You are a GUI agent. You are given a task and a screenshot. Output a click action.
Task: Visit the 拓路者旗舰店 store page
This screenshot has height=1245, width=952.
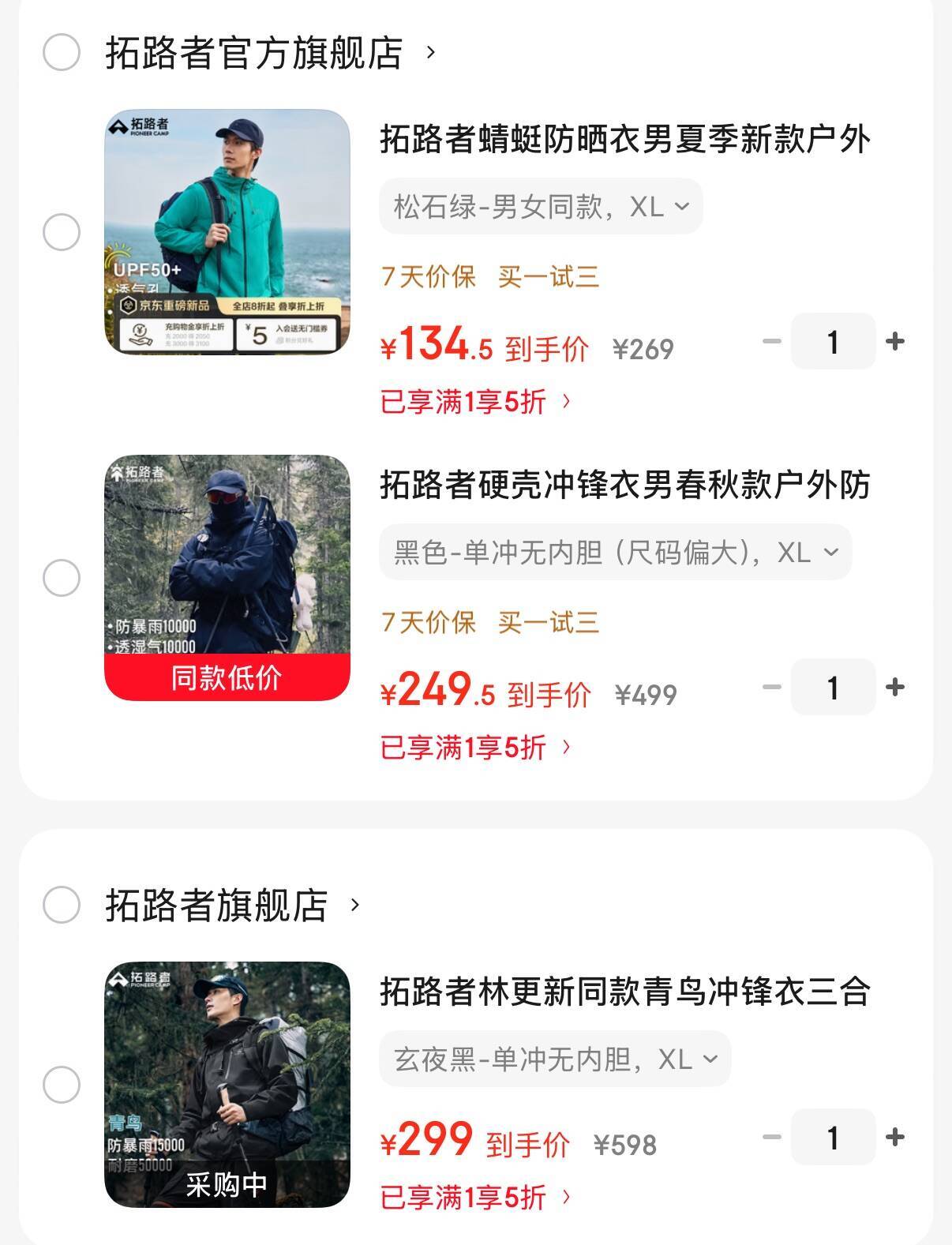[x=233, y=906]
